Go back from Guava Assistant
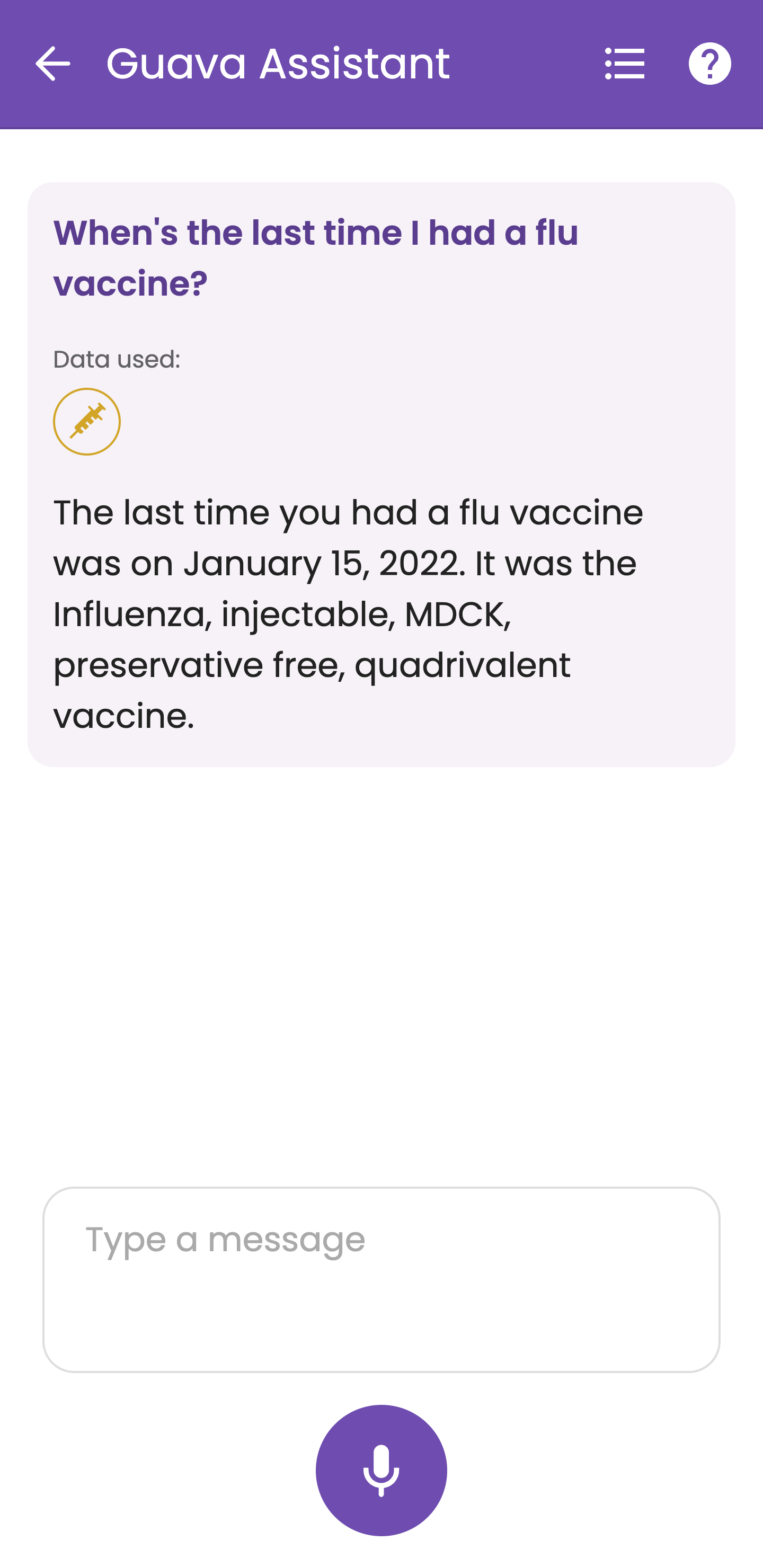763x1568 pixels. point(53,64)
